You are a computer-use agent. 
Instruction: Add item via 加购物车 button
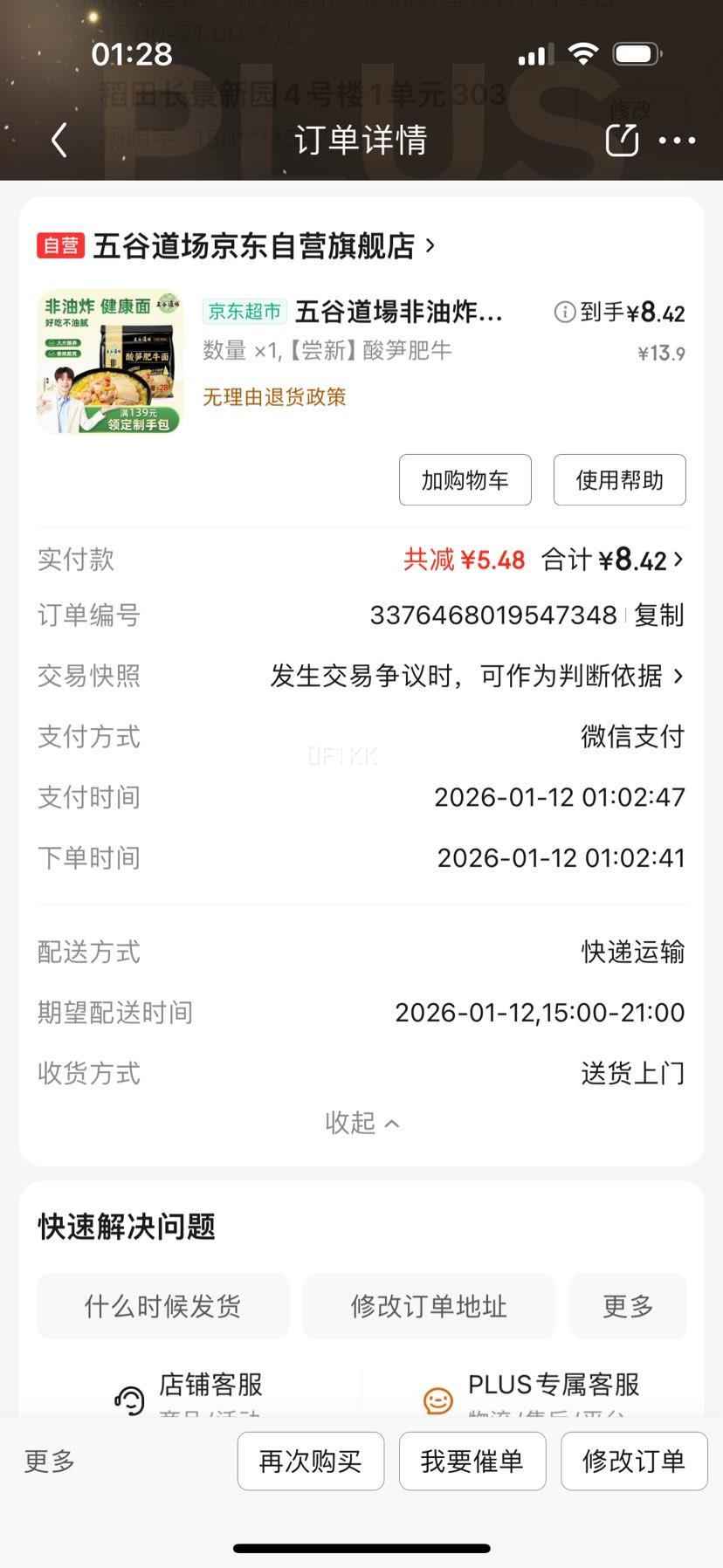point(465,479)
